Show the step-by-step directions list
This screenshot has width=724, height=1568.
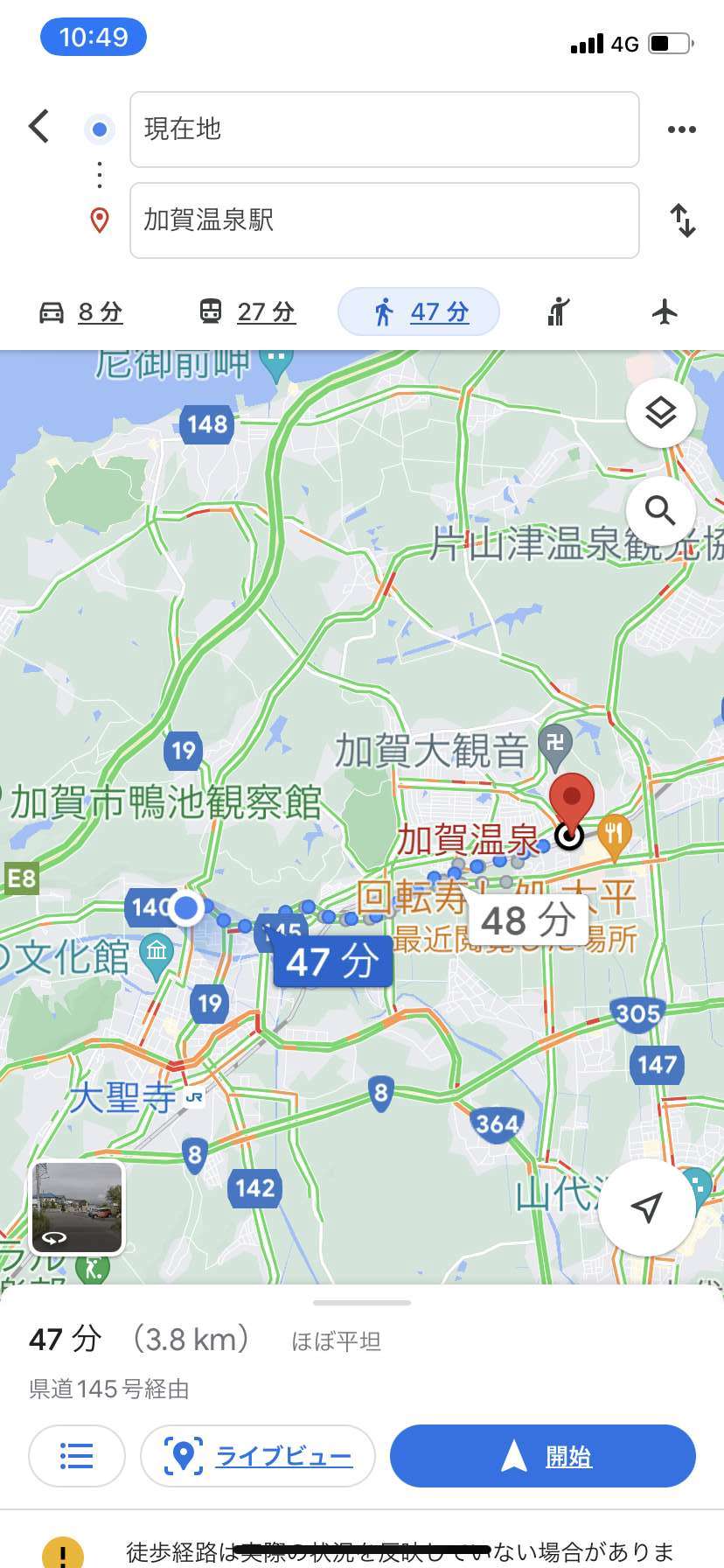pos(77,1456)
